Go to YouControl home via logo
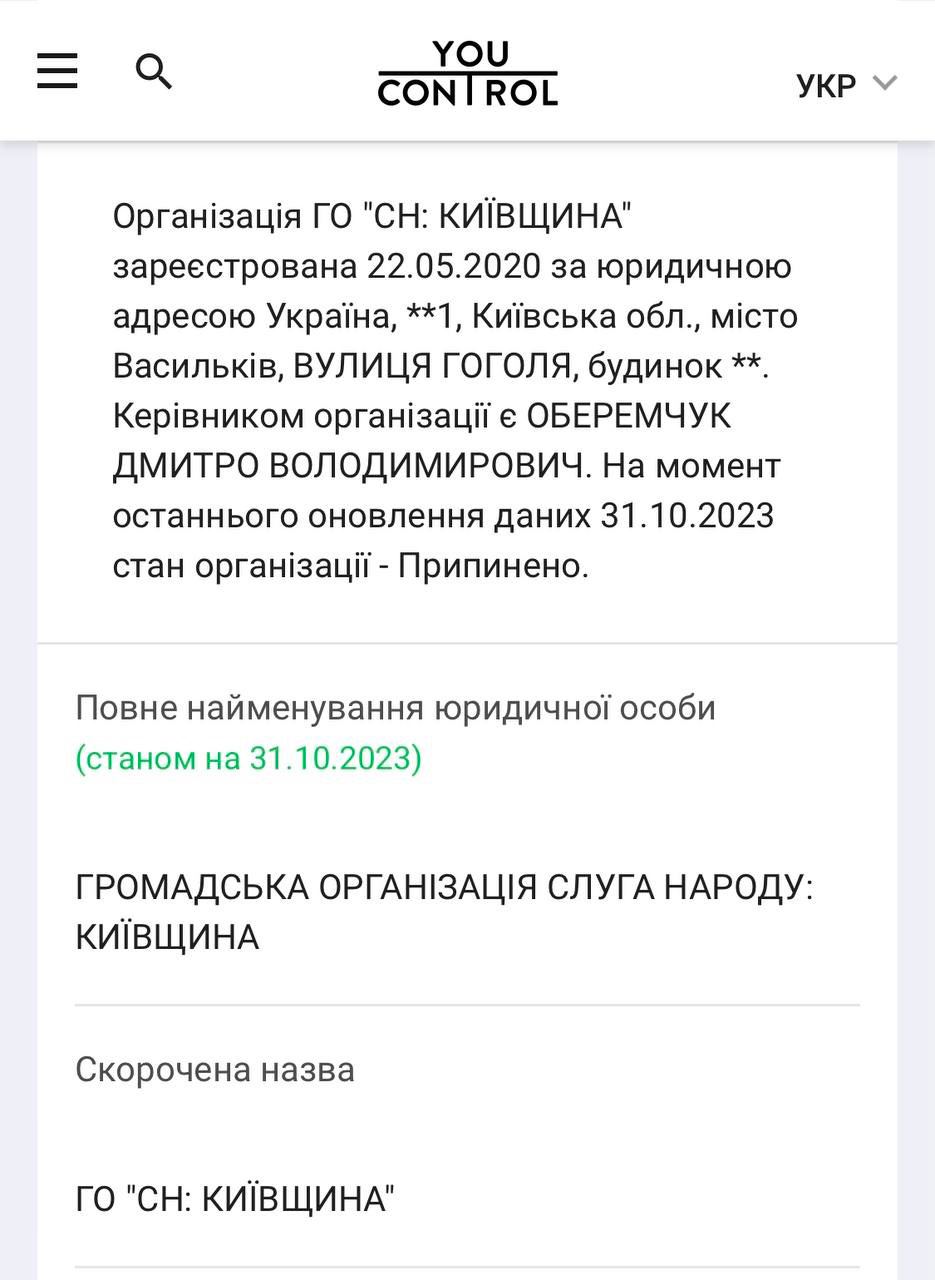The image size is (935, 1280). (x=467, y=74)
